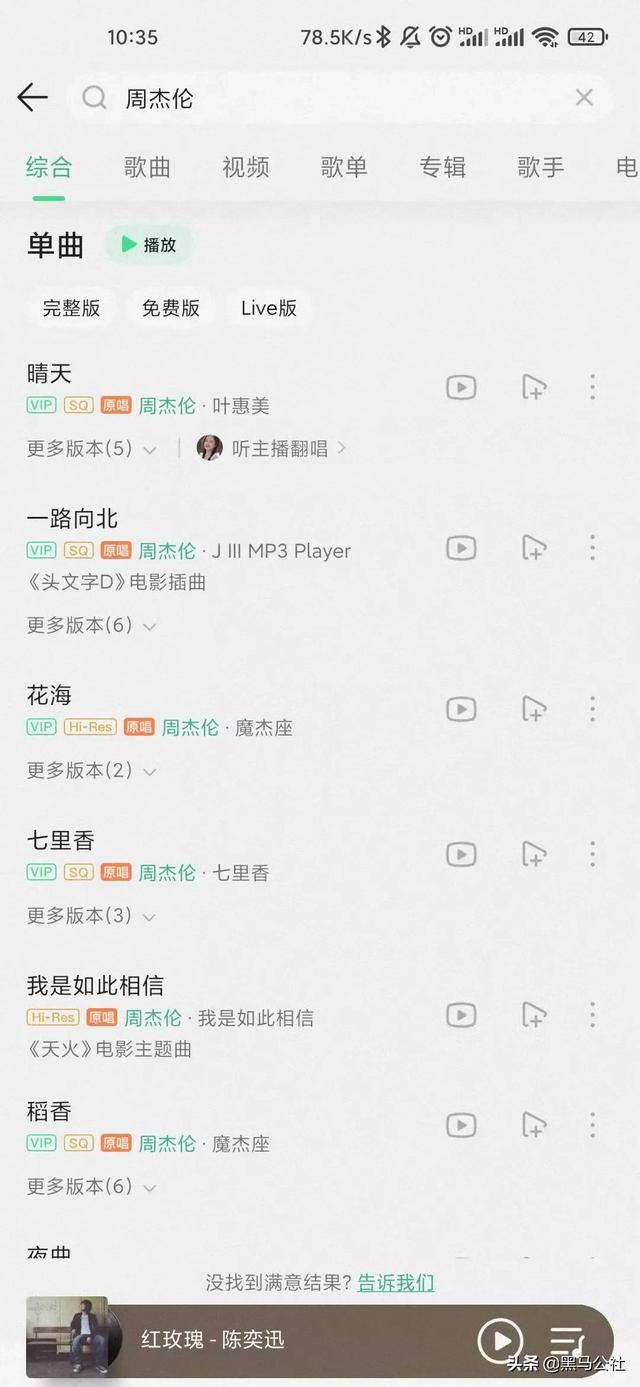Viewport: 640px width, 1387px height.
Task: Select the 专辑 tab
Action: (x=443, y=167)
